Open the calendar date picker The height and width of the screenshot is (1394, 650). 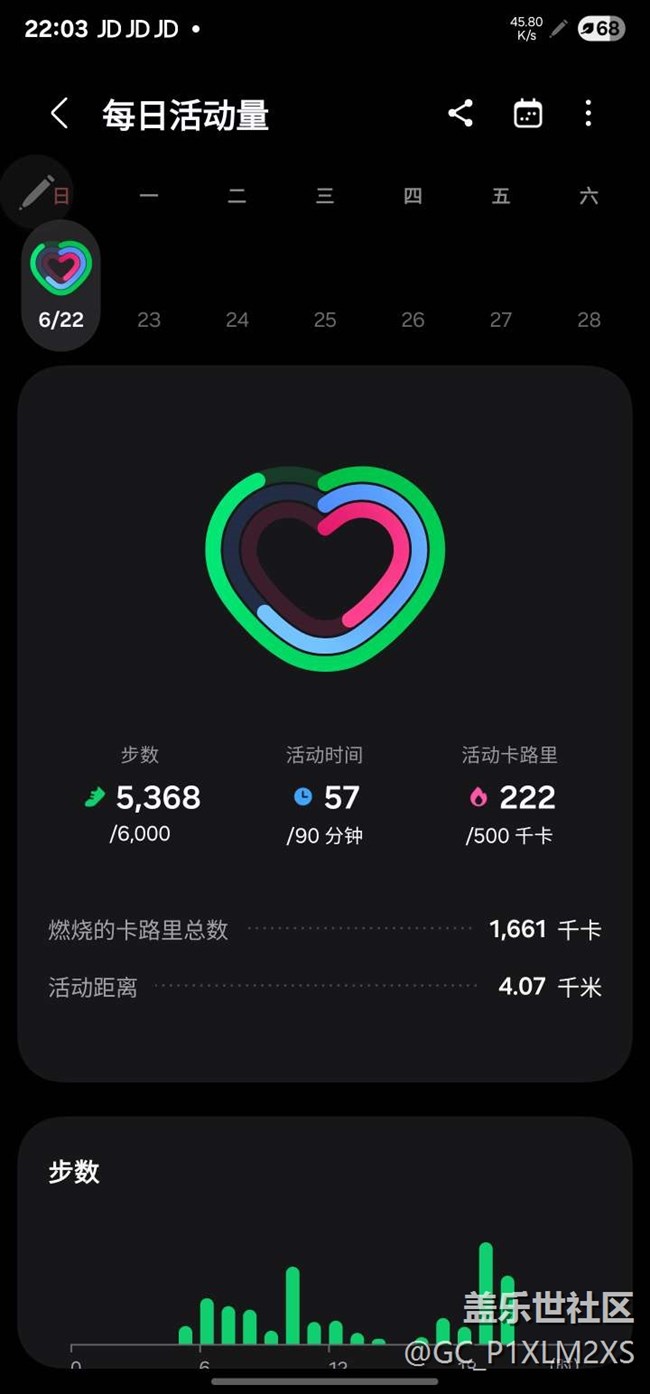click(528, 114)
